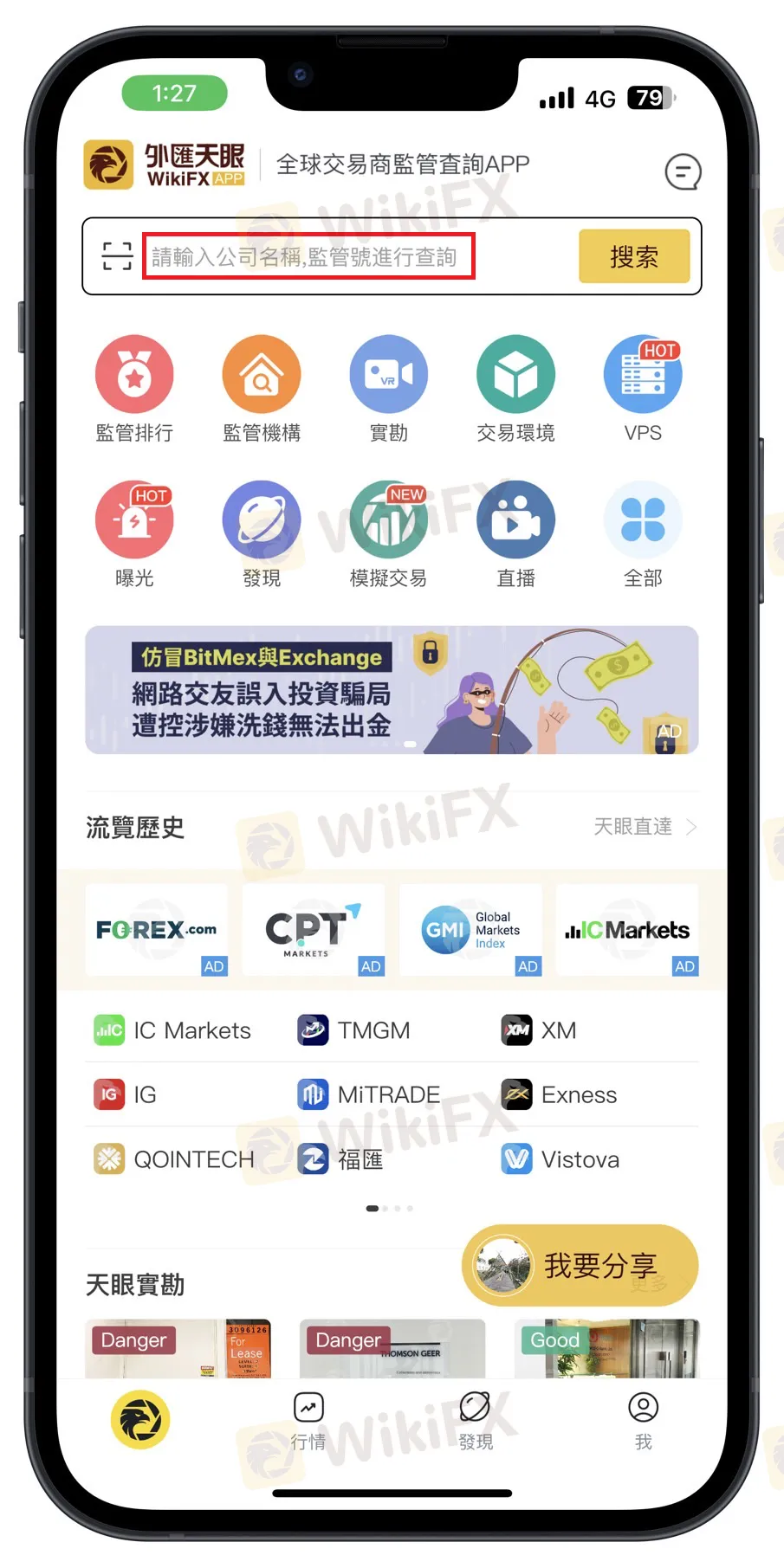Open the FOREX.com ad card
Screen dimensions: 784x1568
[157, 931]
